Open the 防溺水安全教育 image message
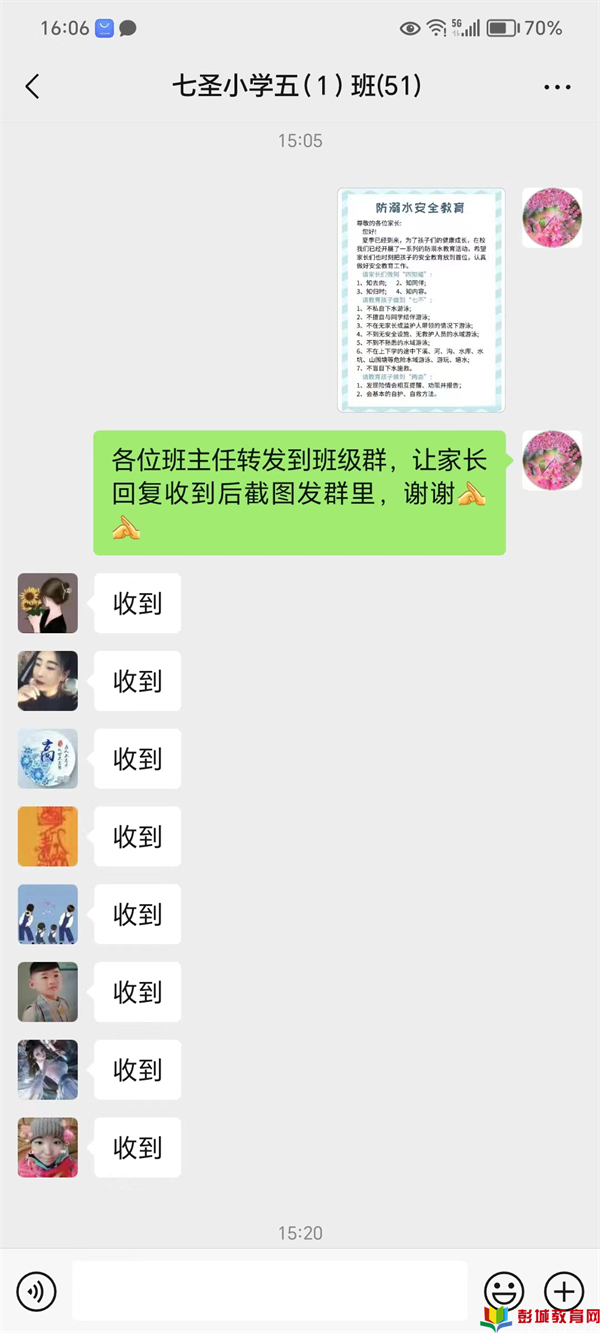The width and height of the screenshot is (600, 1333). pyautogui.click(x=421, y=300)
